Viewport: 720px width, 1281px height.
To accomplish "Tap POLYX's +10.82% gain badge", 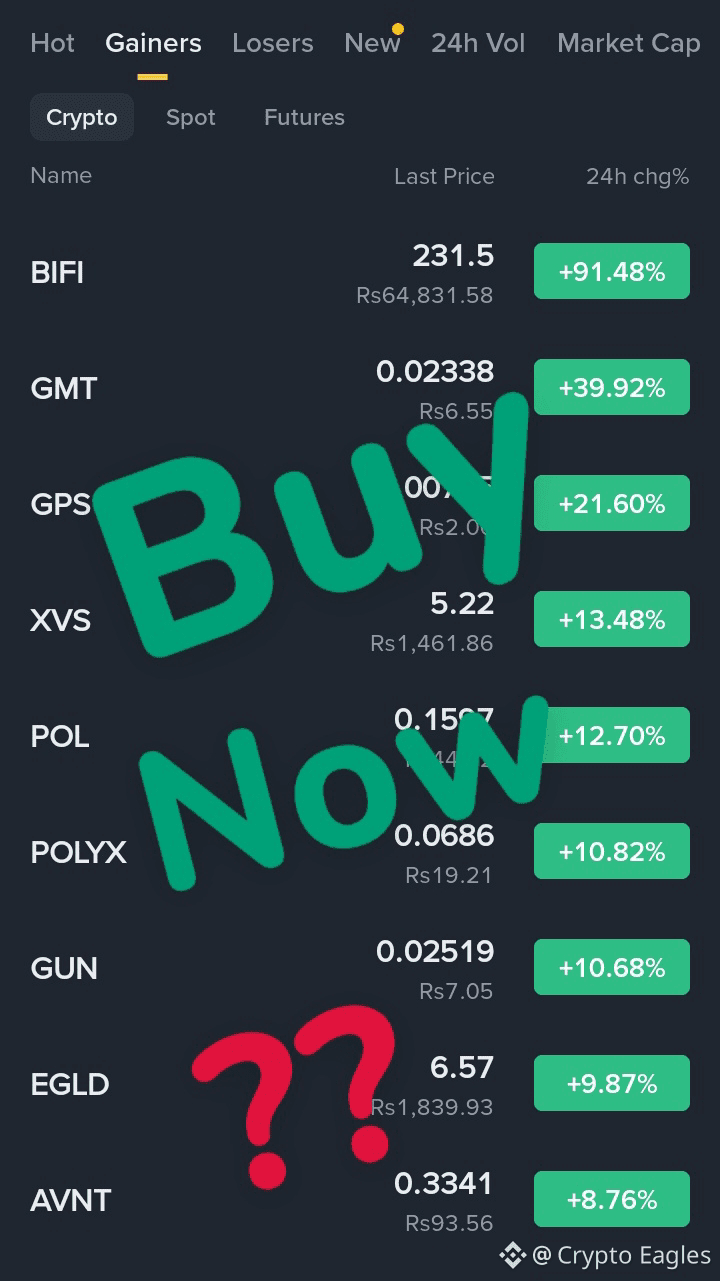I will (x=611, y=851).
